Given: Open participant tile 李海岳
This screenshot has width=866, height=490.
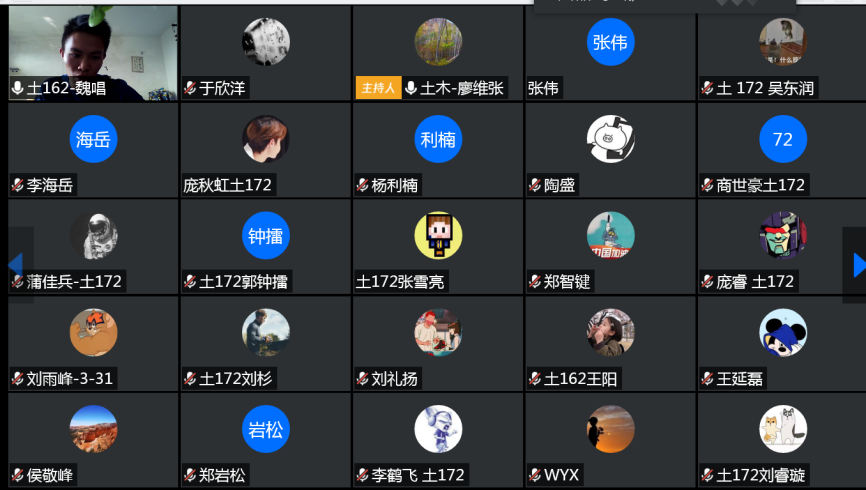Looking at the screenshot, I should (93, 148).
